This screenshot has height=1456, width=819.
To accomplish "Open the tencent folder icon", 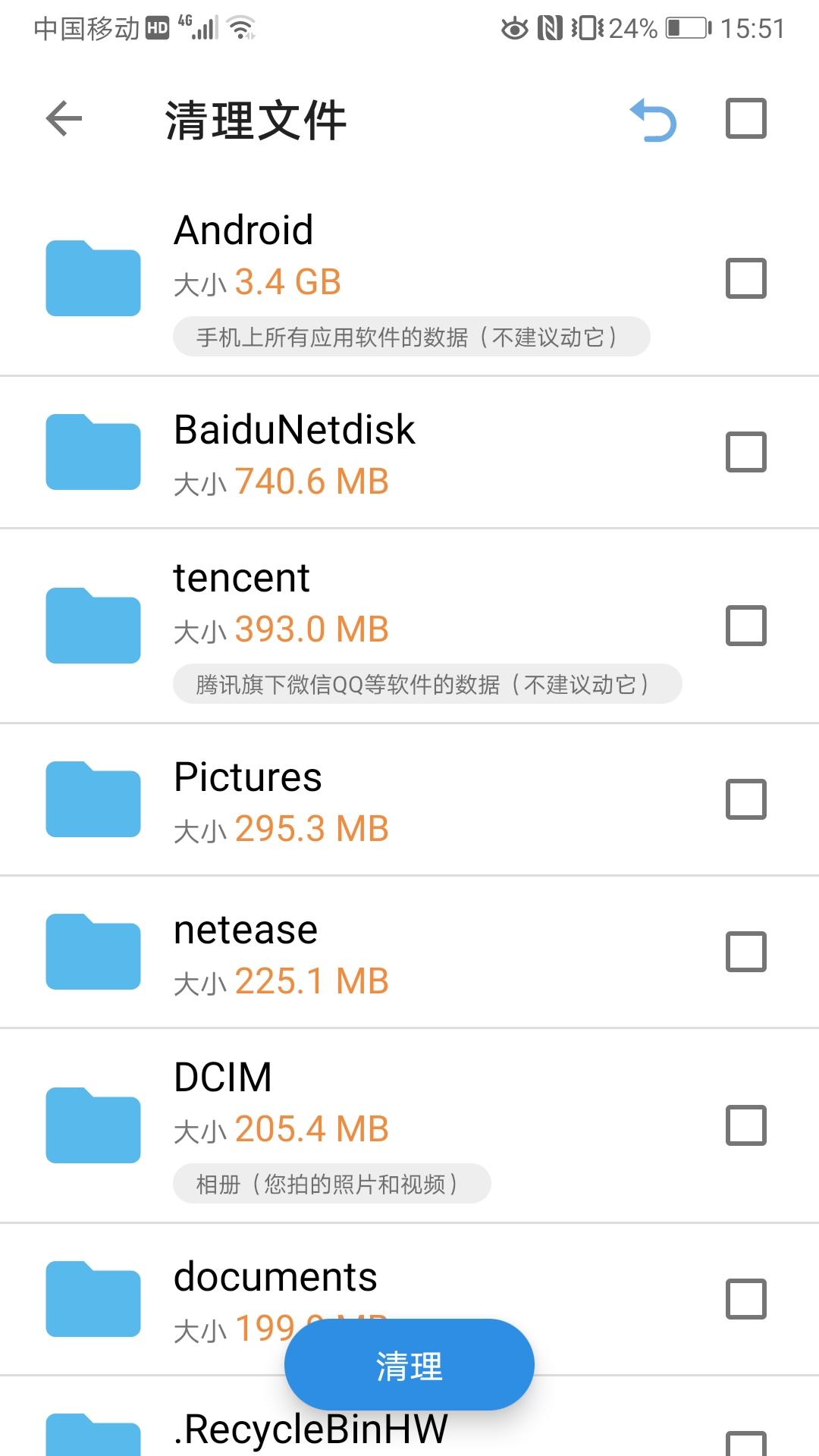I will [93, 624].
